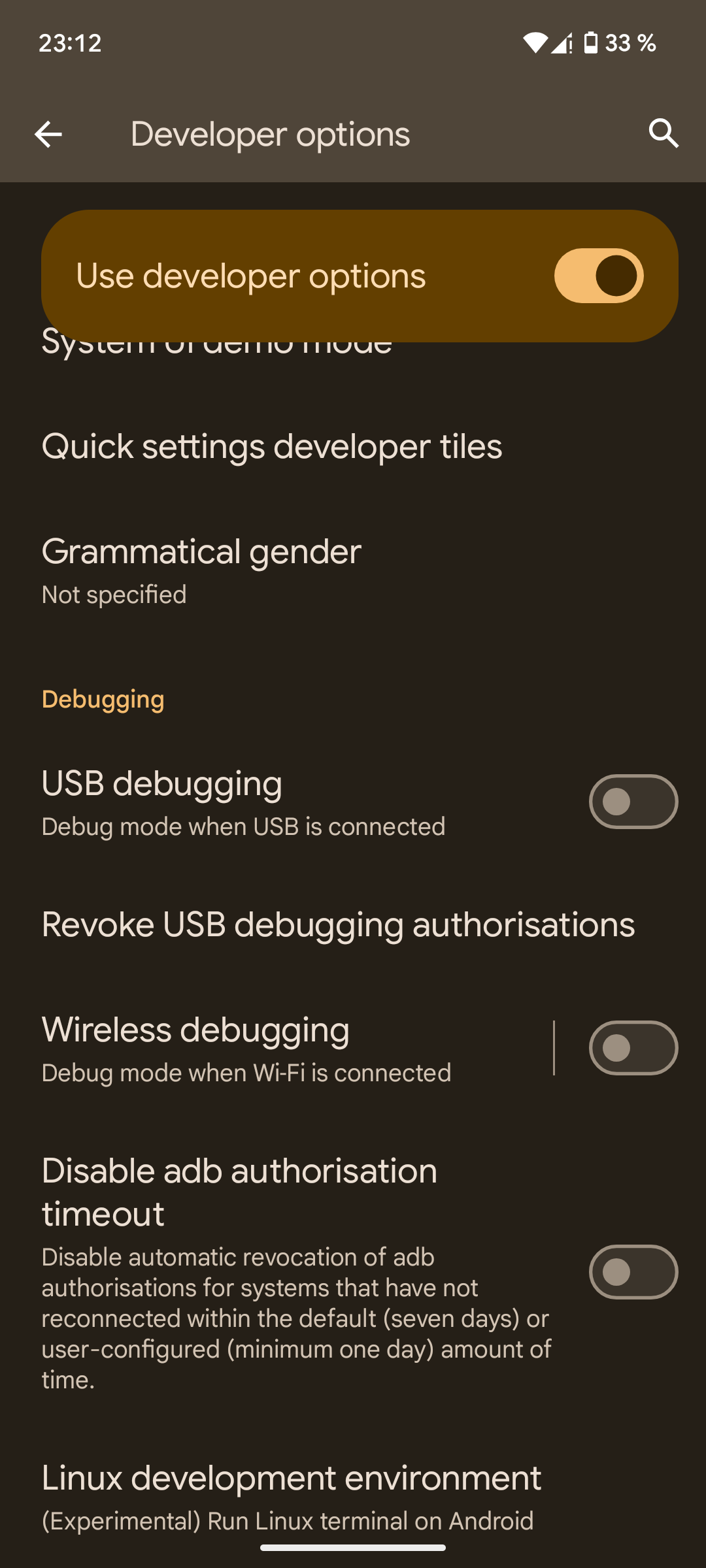The image size is (706, 1568).
Task: Tap the clock in the status bar
Action: (69, 43)
